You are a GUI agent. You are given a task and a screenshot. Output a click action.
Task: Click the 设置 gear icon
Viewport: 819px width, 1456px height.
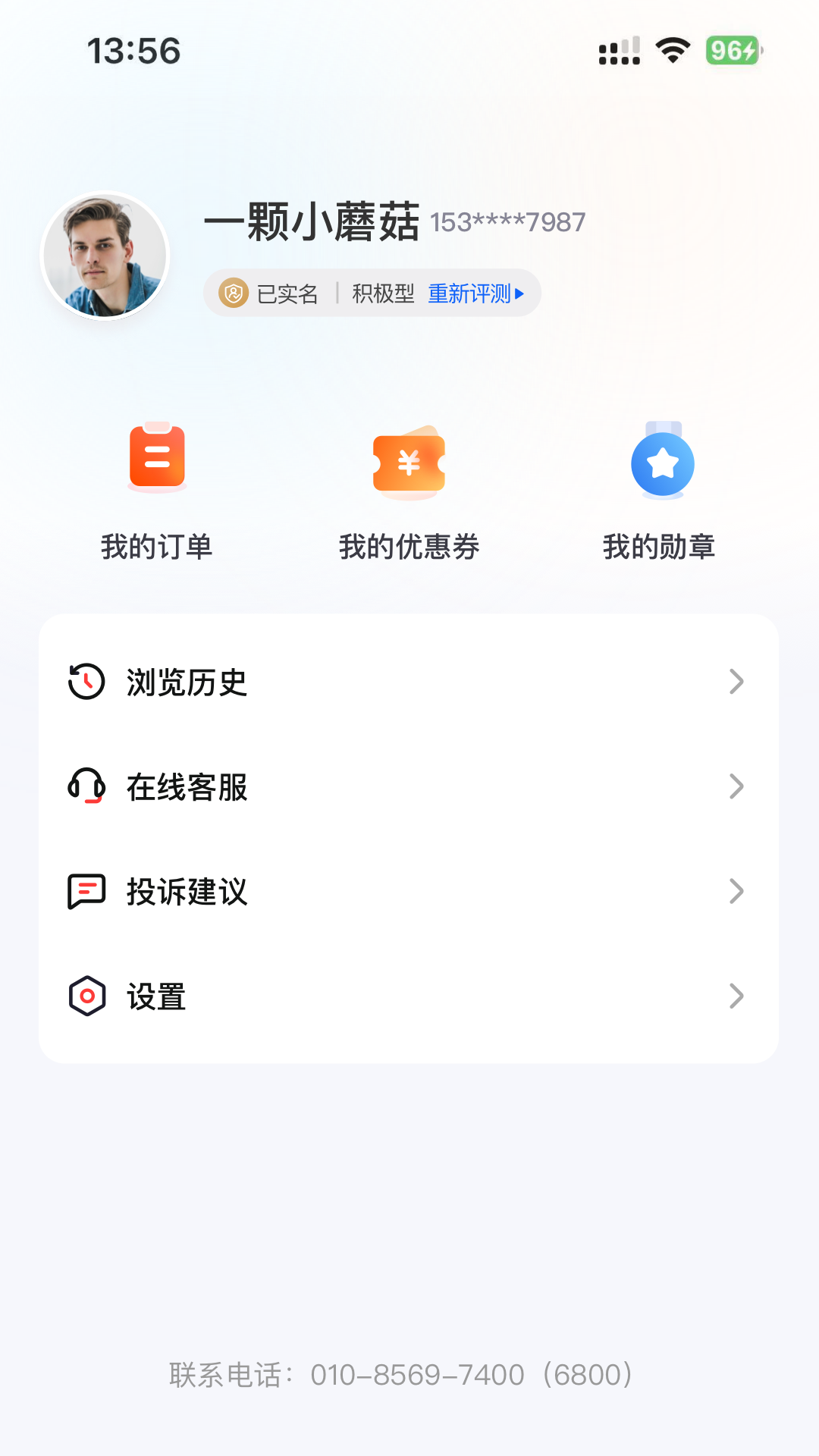86,996
